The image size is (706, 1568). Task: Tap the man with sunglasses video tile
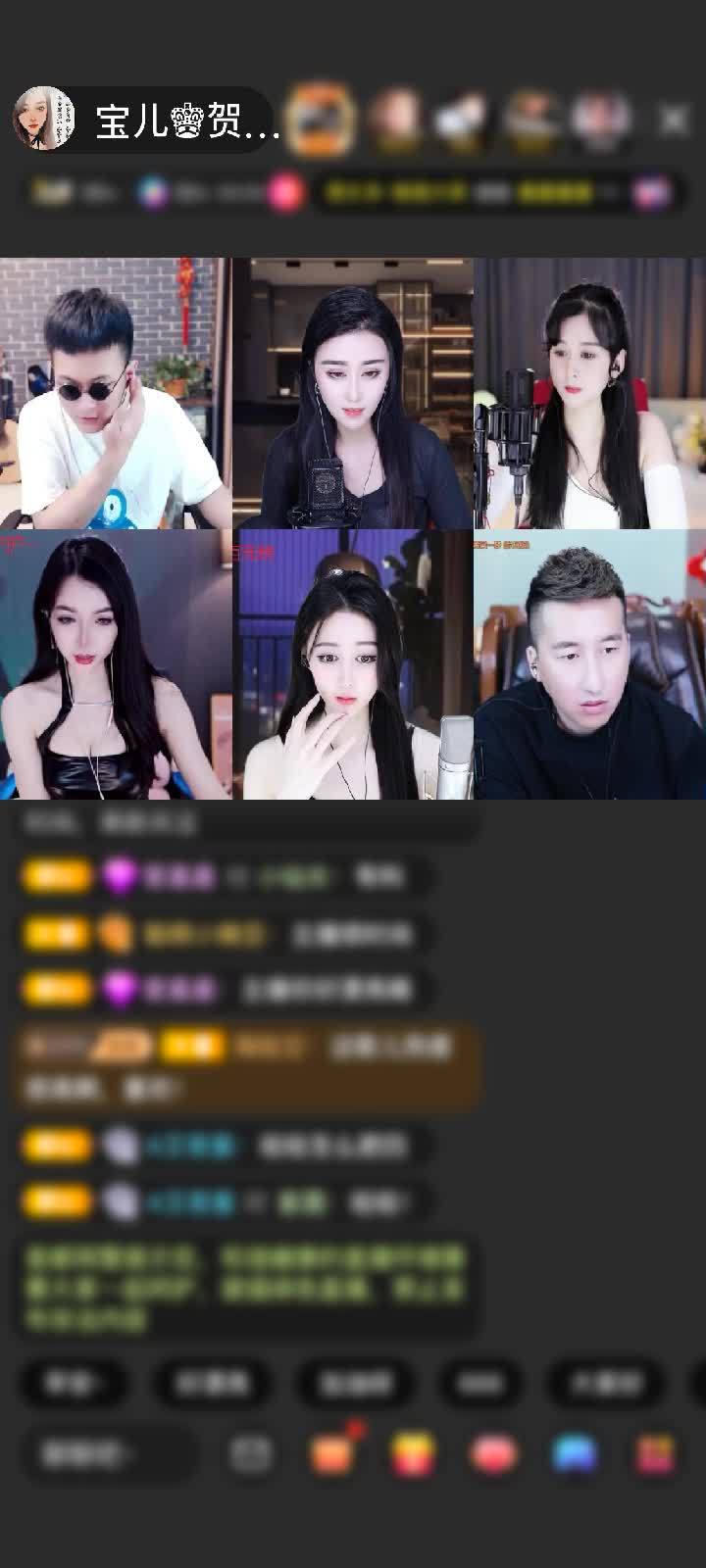pyautogui.click(x=116, y=394)
